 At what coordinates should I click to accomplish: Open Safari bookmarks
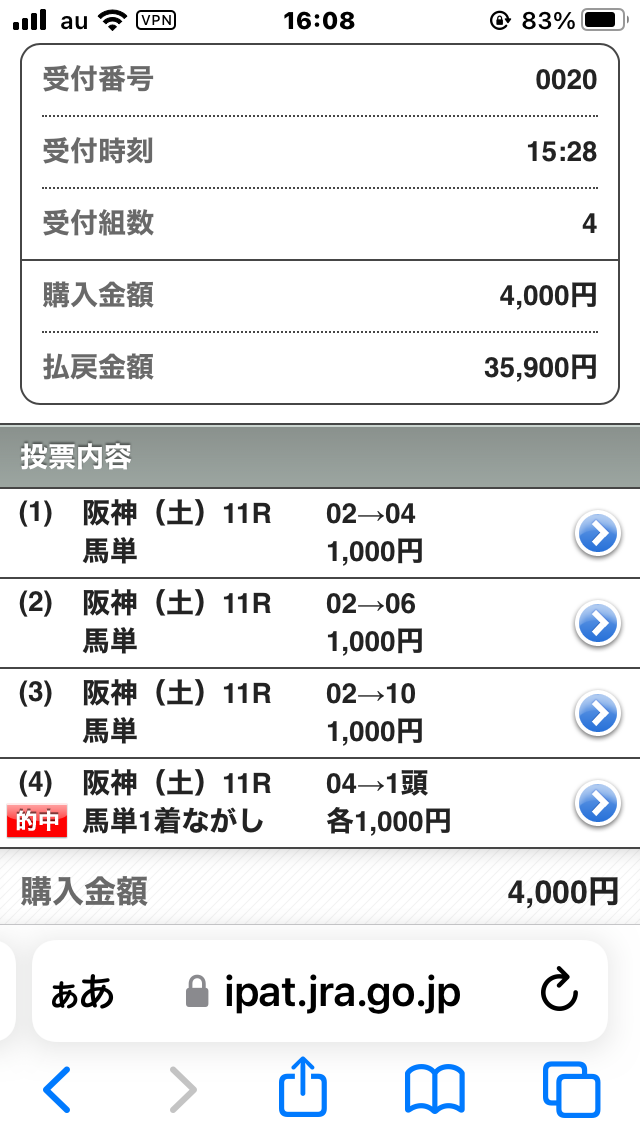click(434, 1088)
